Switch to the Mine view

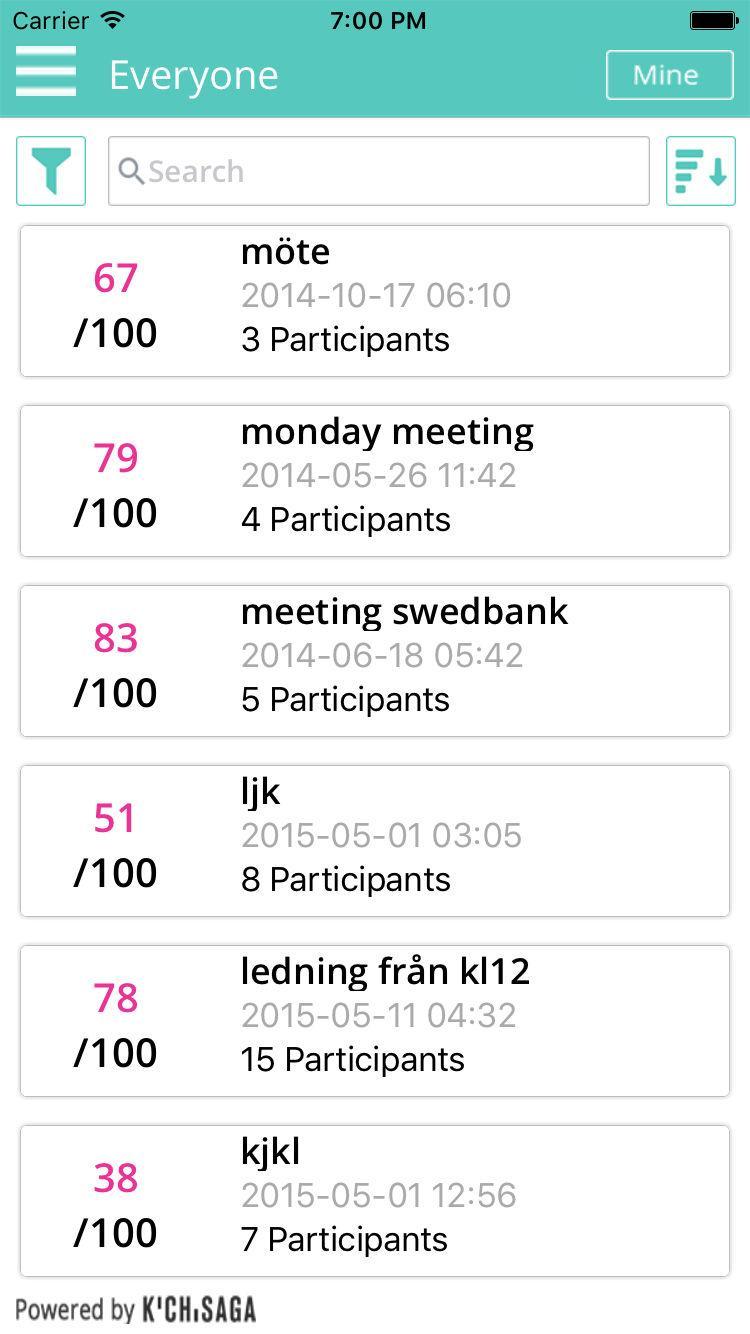pos(669,75)
